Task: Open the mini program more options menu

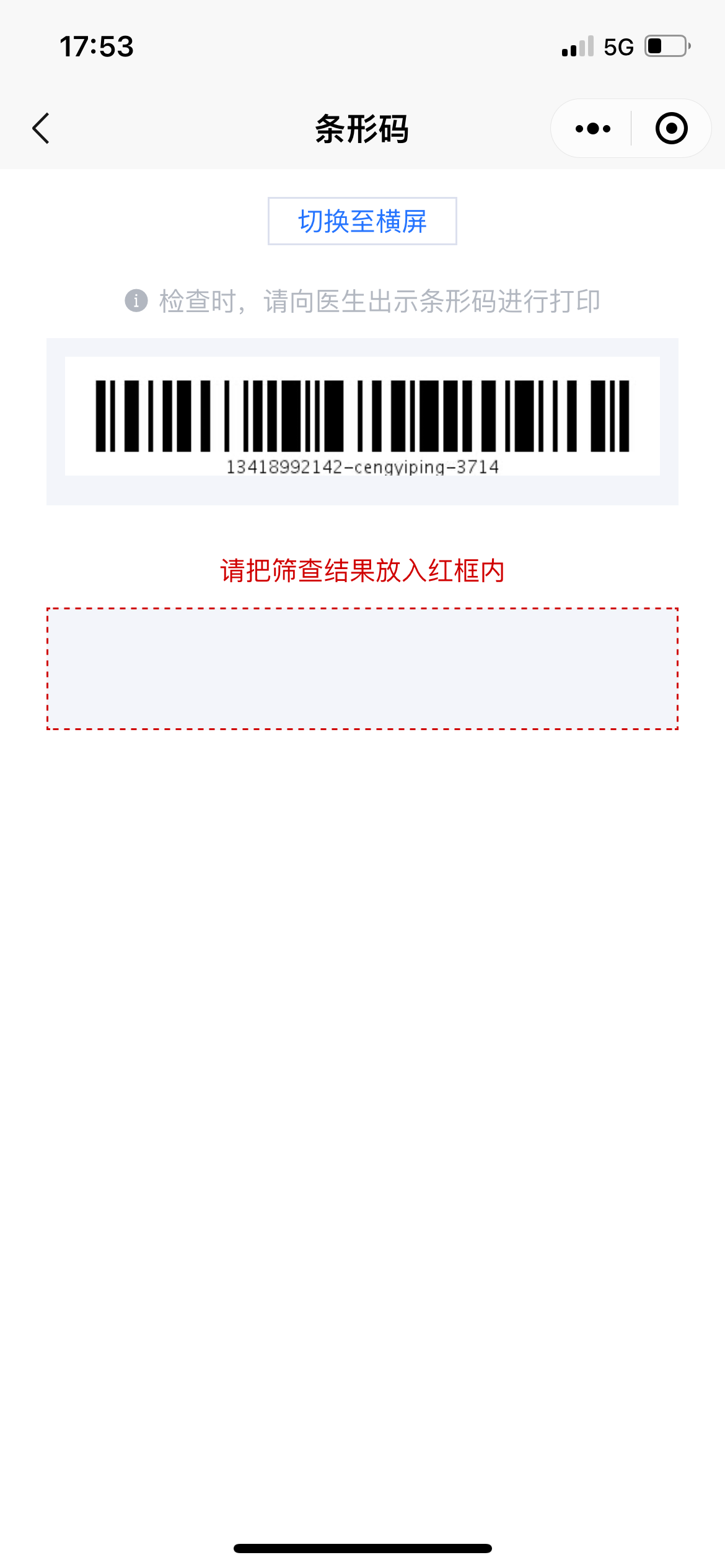Action: [x=592, y=129]
